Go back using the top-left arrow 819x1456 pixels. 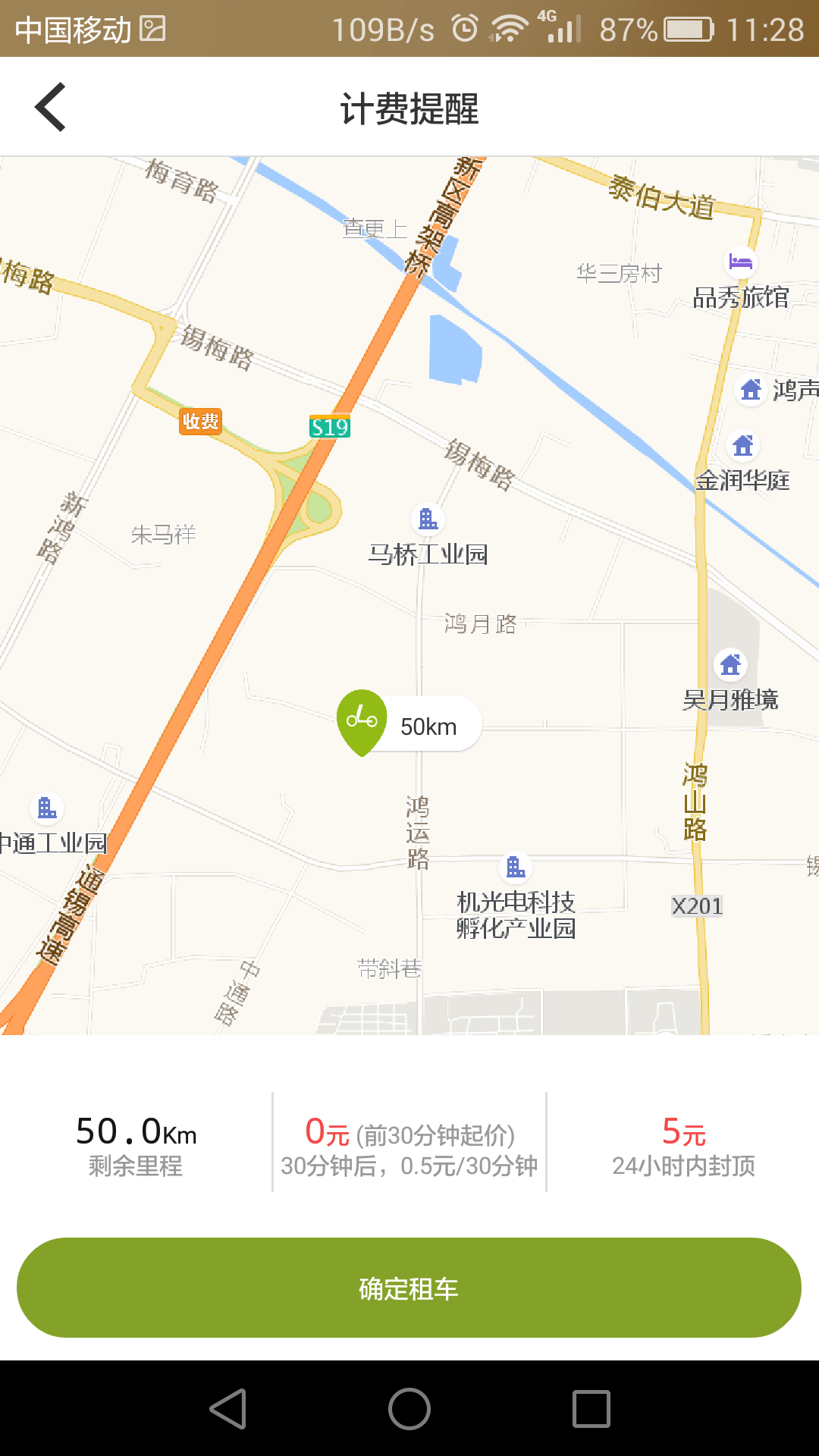pyautogui.click(x=51, y=108)
